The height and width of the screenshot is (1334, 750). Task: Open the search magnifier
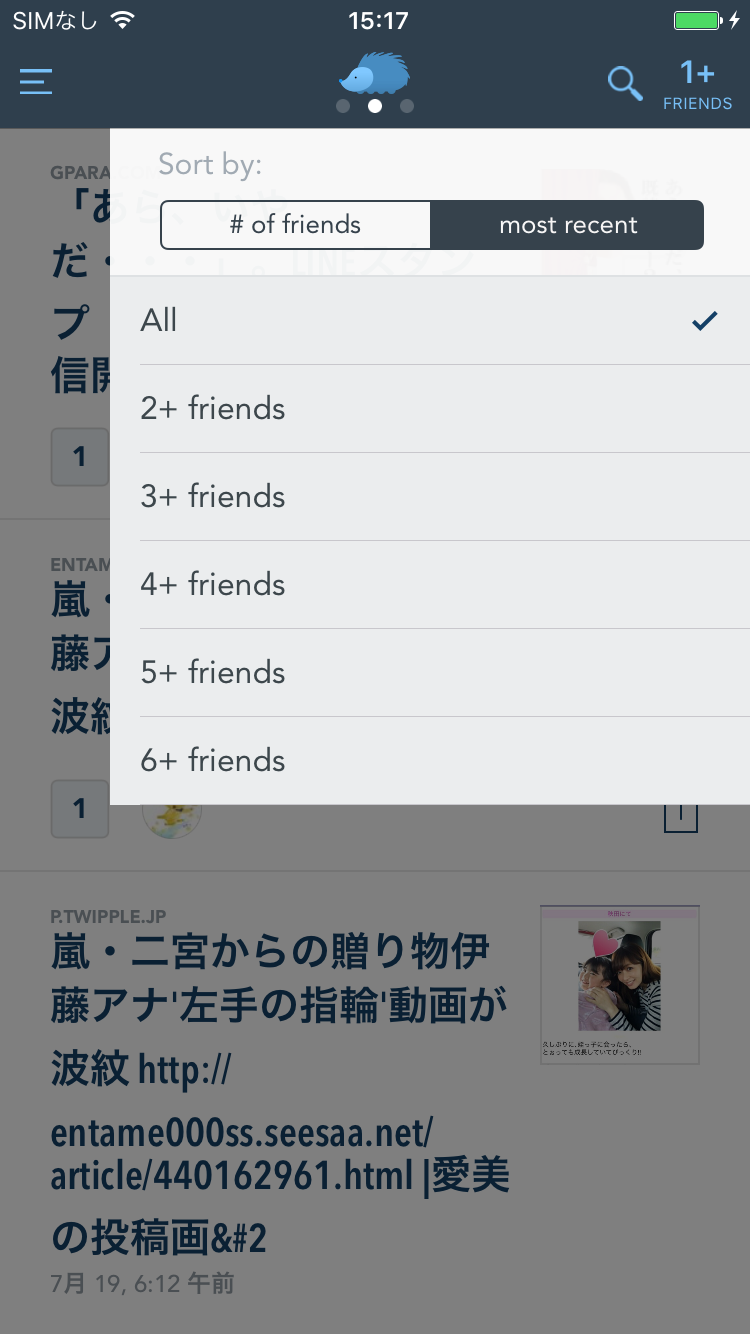click(x=625, y=83)
